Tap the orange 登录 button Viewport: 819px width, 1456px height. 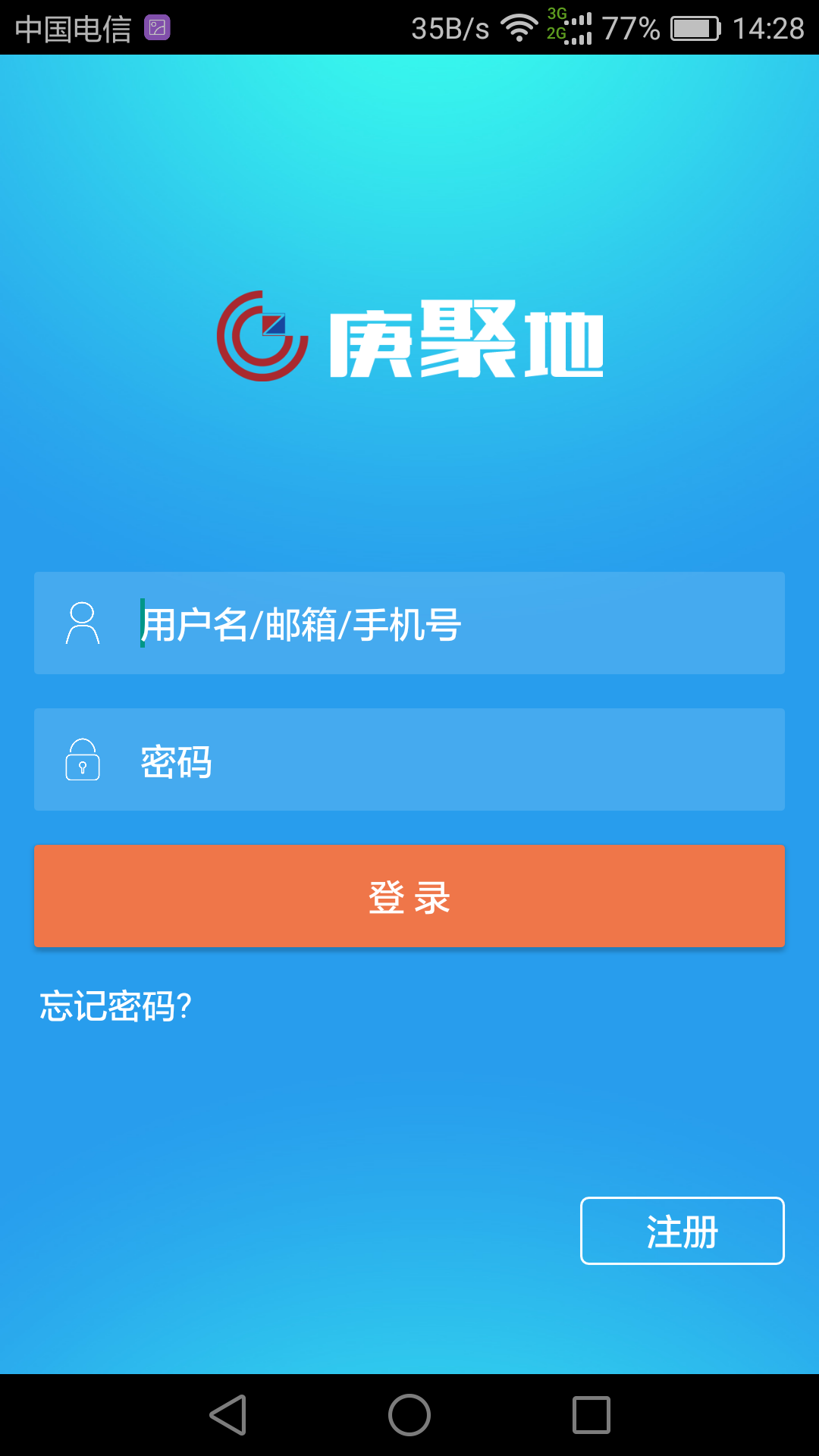[409, 896]
